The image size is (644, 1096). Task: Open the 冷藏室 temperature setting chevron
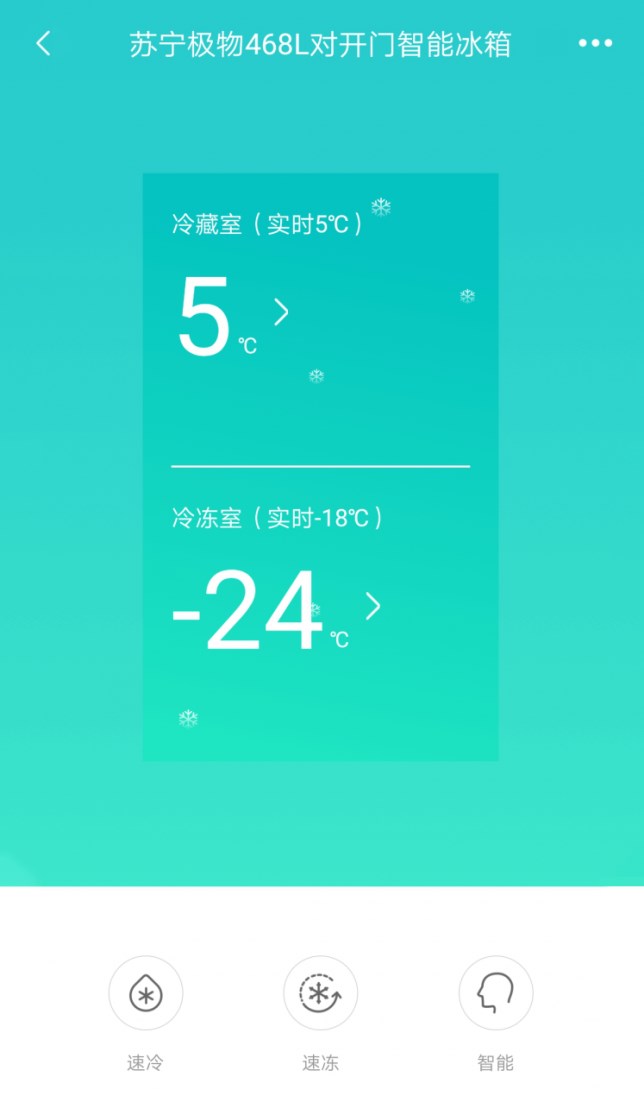coord(281,312)
